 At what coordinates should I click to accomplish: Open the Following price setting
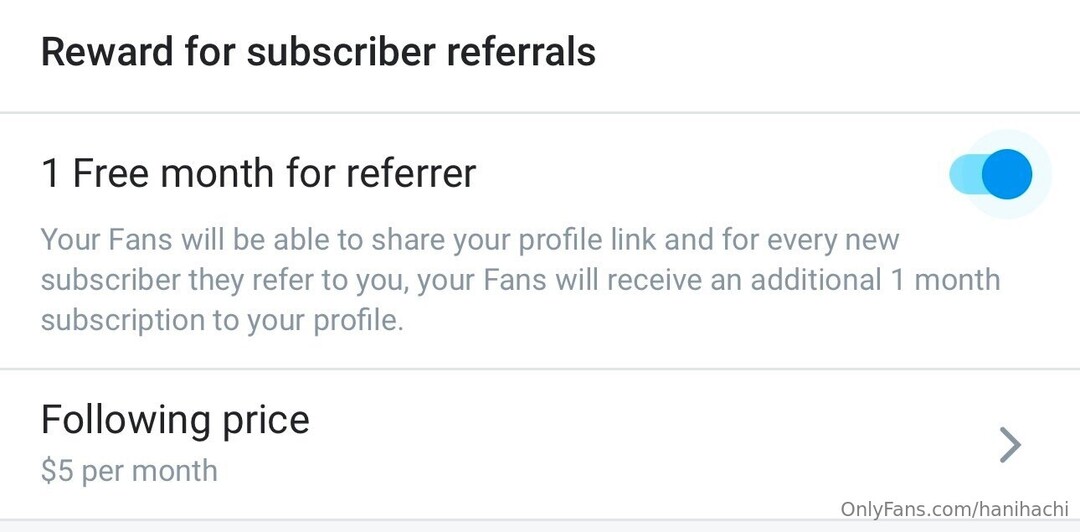(x=540, y=444)
